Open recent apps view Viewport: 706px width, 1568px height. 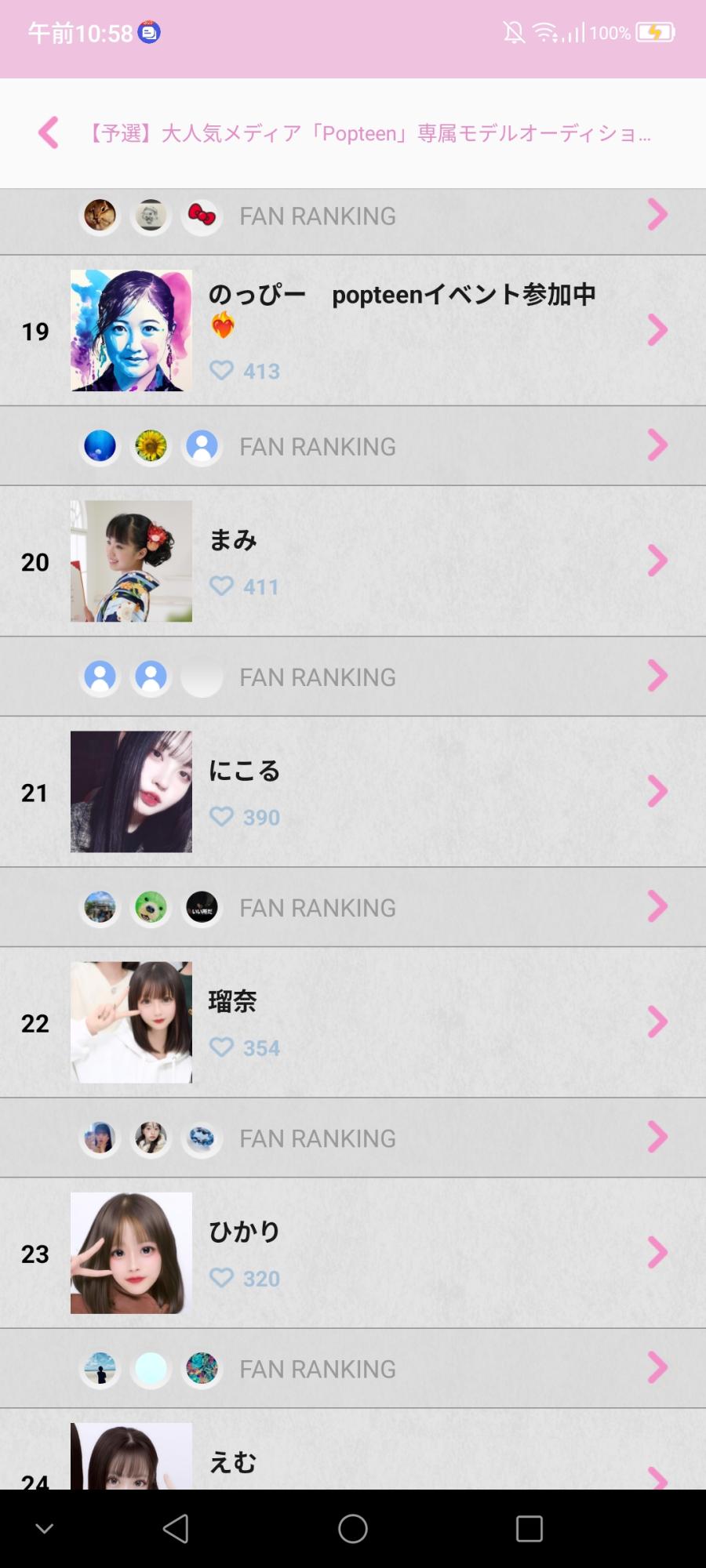(529, 1528)
